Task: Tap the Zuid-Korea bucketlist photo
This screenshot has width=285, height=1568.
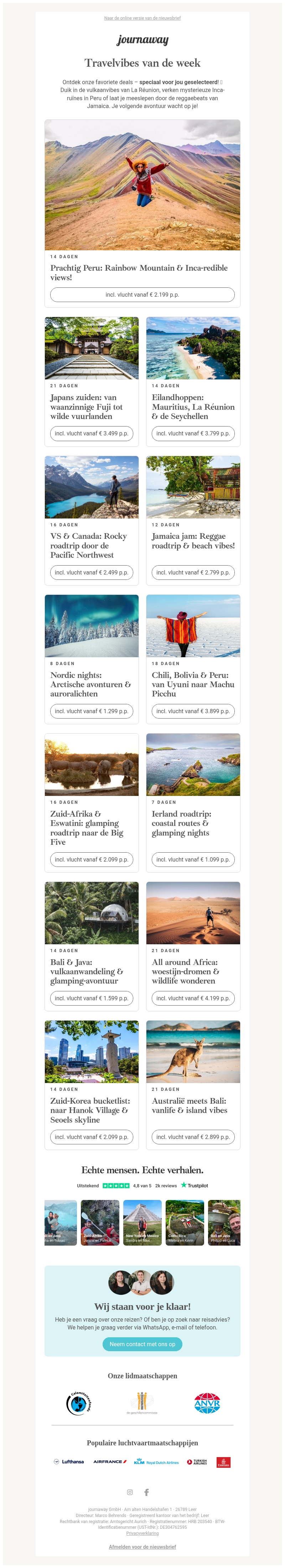Action: pyautogui.click(x=92, y=1052)
